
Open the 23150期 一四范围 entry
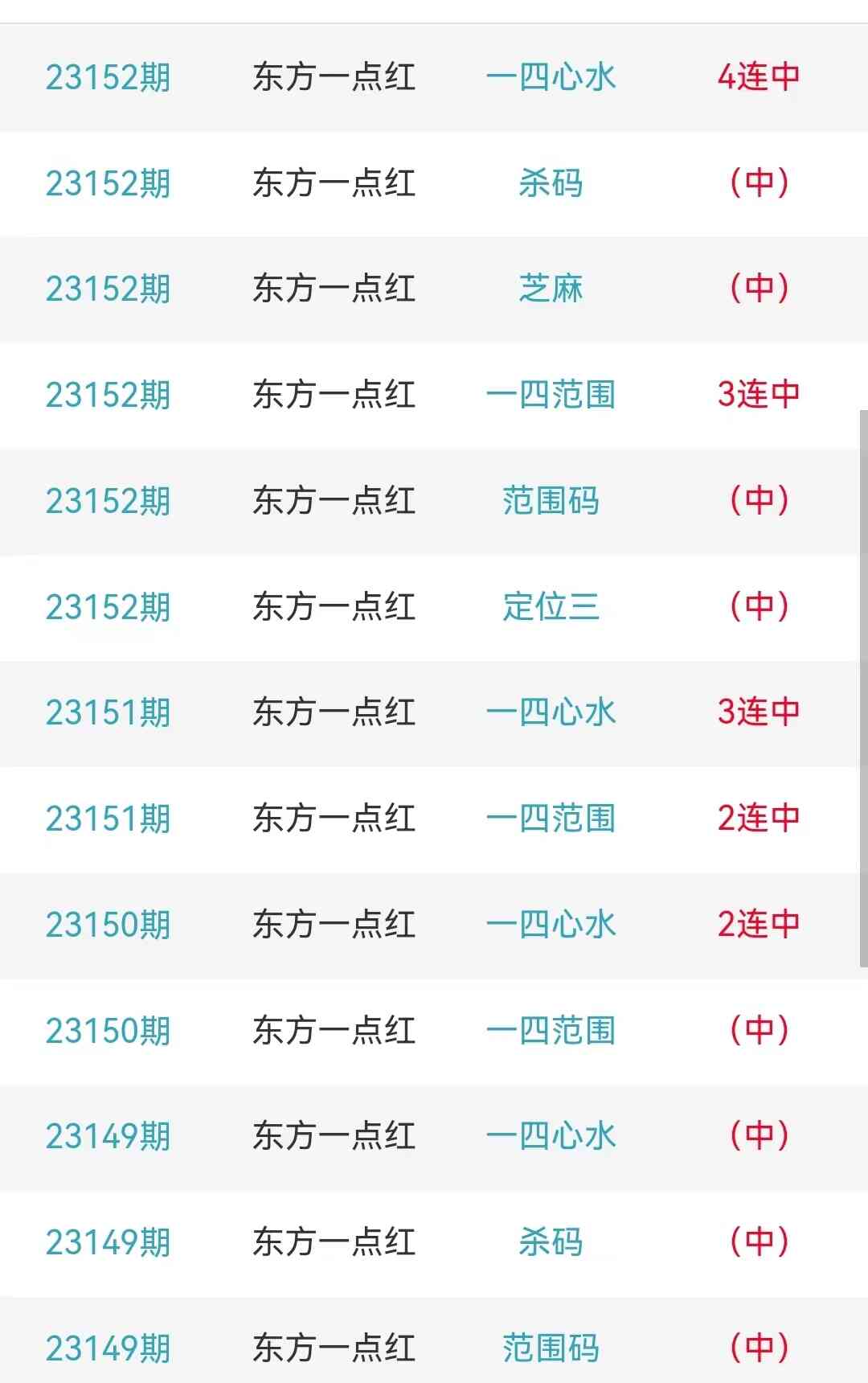click(551, 1031)
